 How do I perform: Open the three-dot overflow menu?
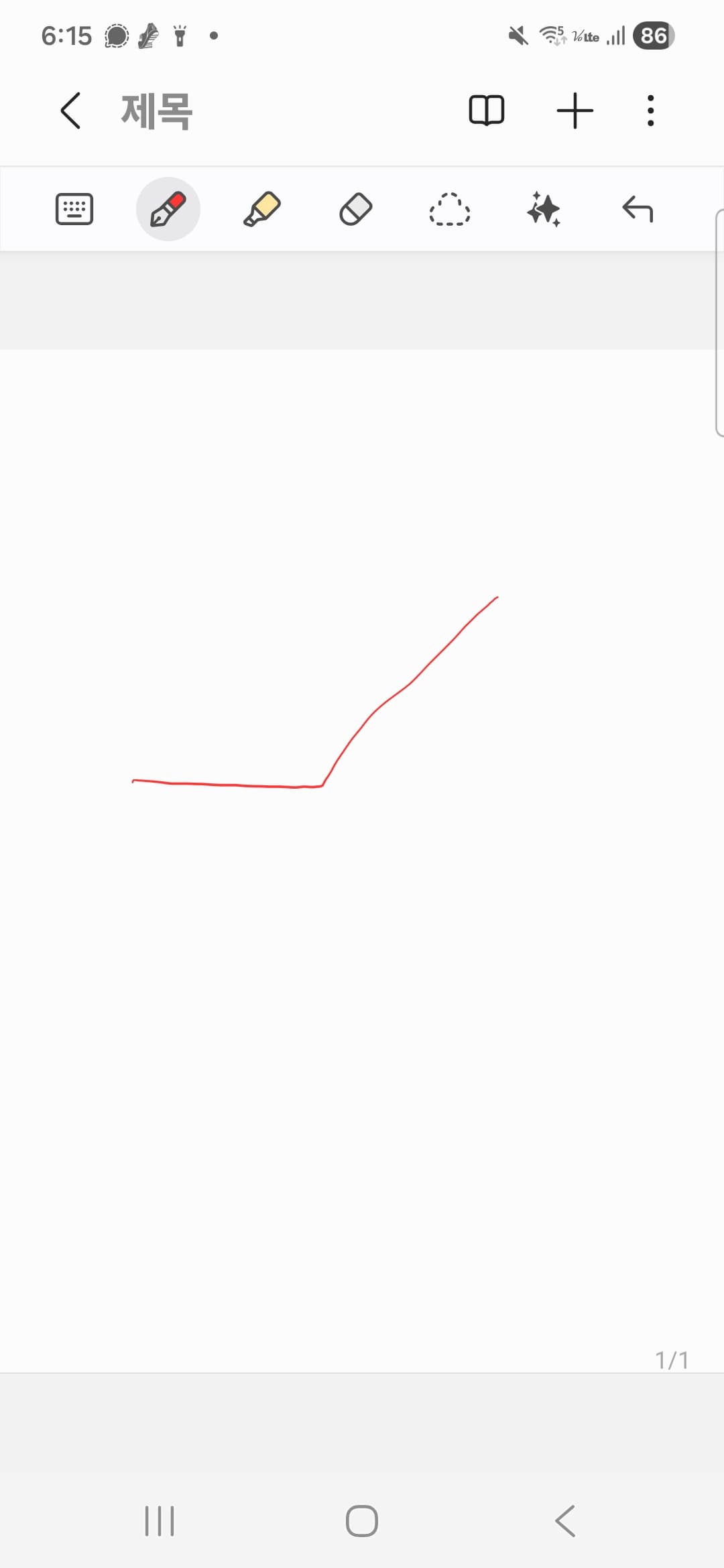coord(650,111)
